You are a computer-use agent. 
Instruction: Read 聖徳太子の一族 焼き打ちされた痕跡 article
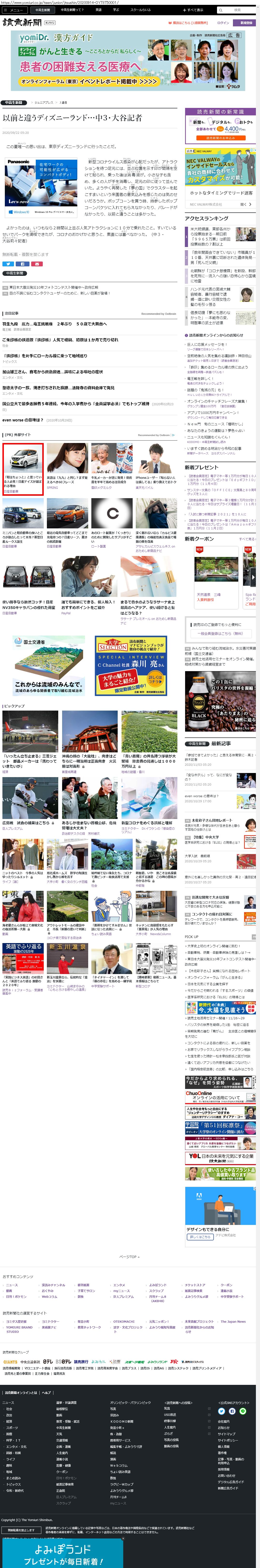58,388
